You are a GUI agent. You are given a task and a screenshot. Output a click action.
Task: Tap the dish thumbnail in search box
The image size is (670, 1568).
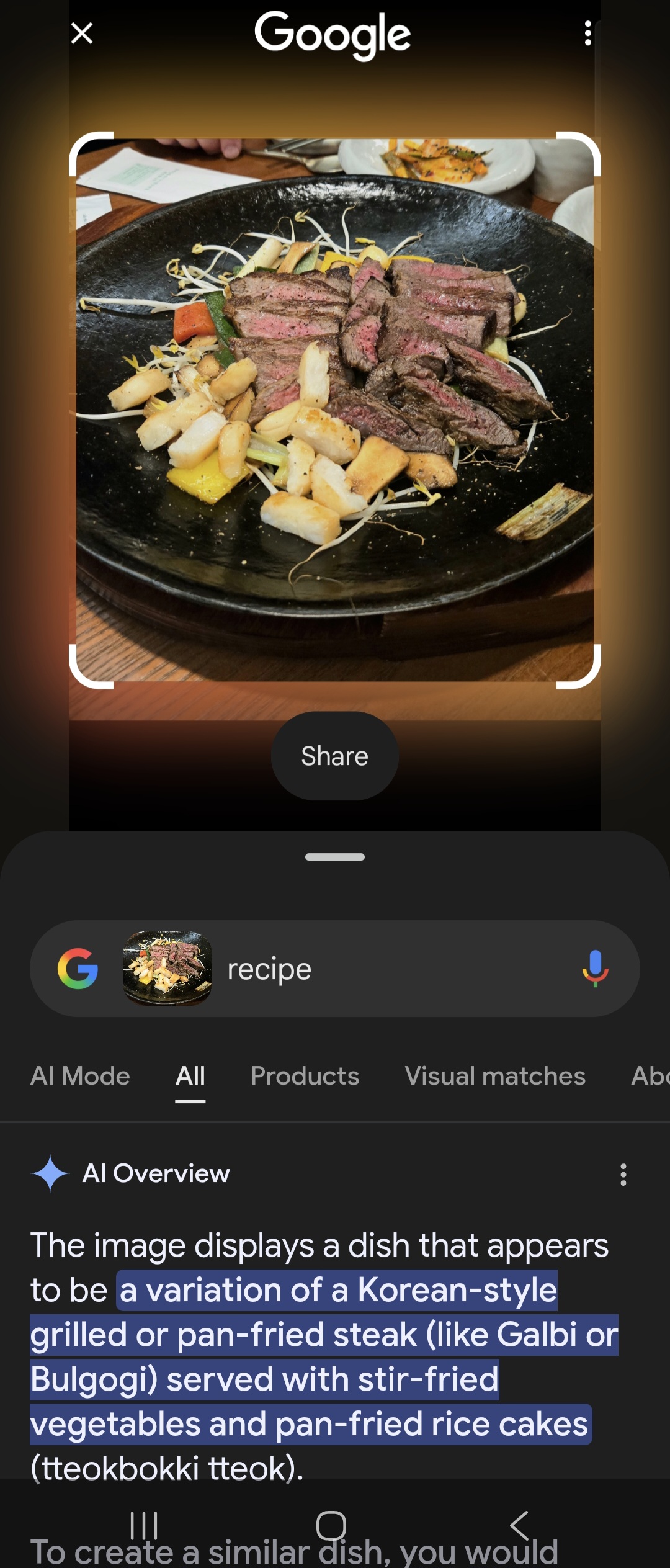coord(167,969)
